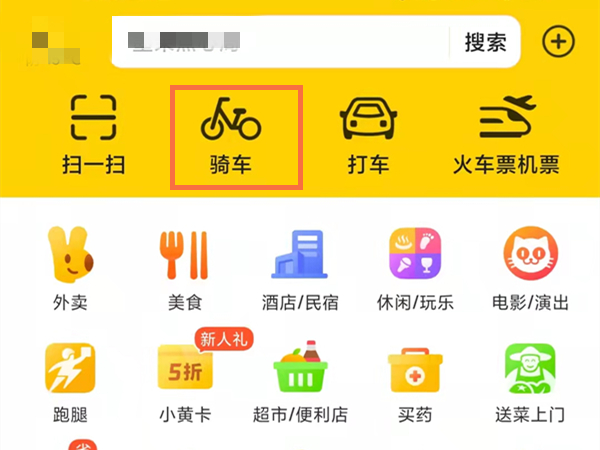Open 跑腿 errand service
The width and height of the screenshot is (600, 450).
[70, 383]
